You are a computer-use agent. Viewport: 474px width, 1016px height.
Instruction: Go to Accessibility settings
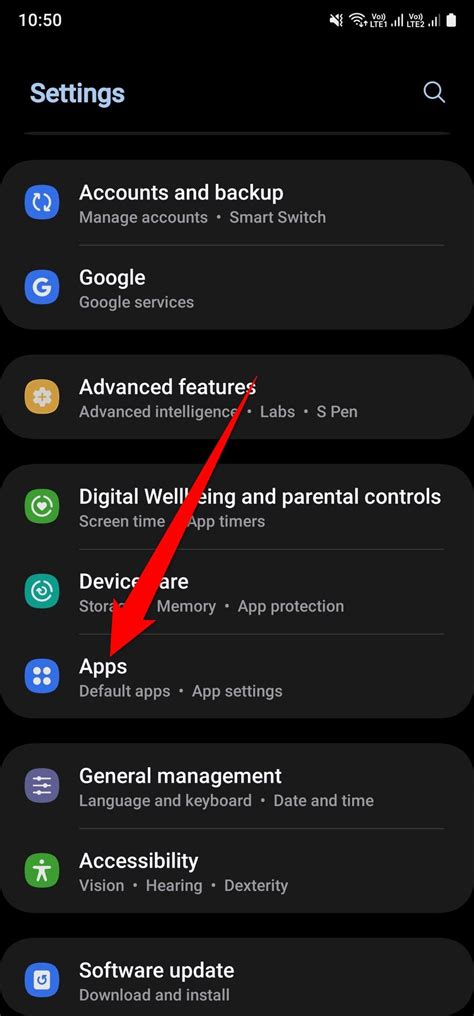(x=237, y=871)
